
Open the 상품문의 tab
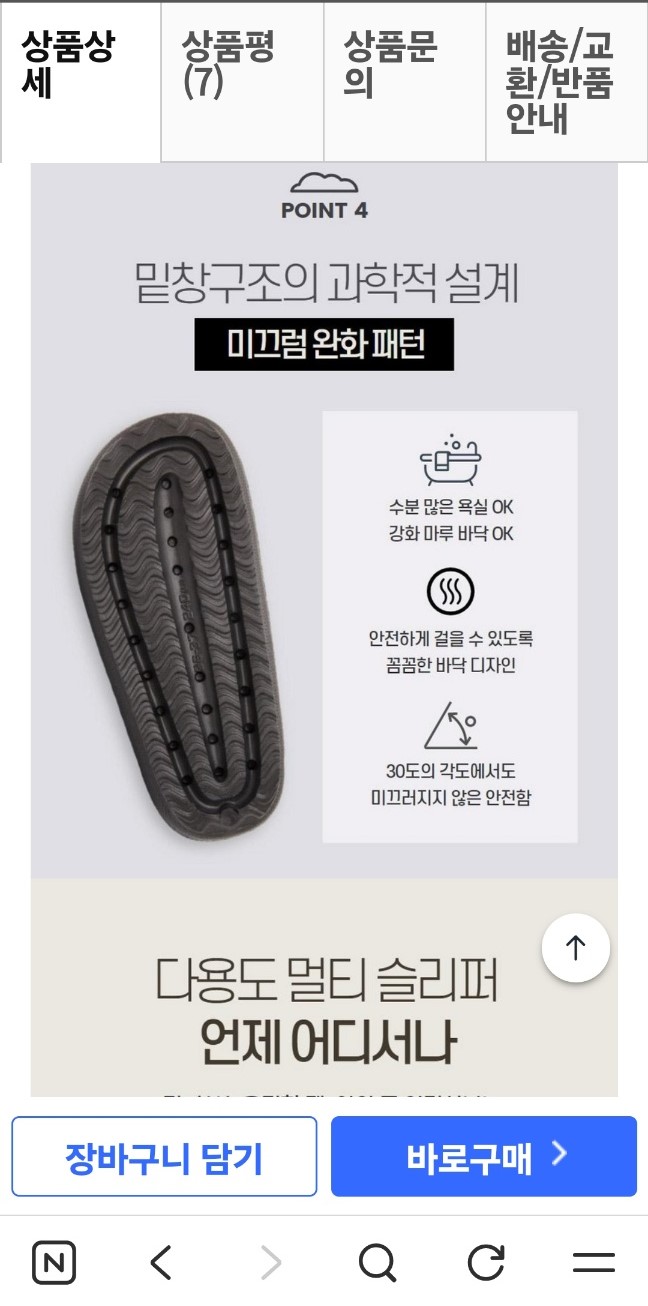point(405,82)
